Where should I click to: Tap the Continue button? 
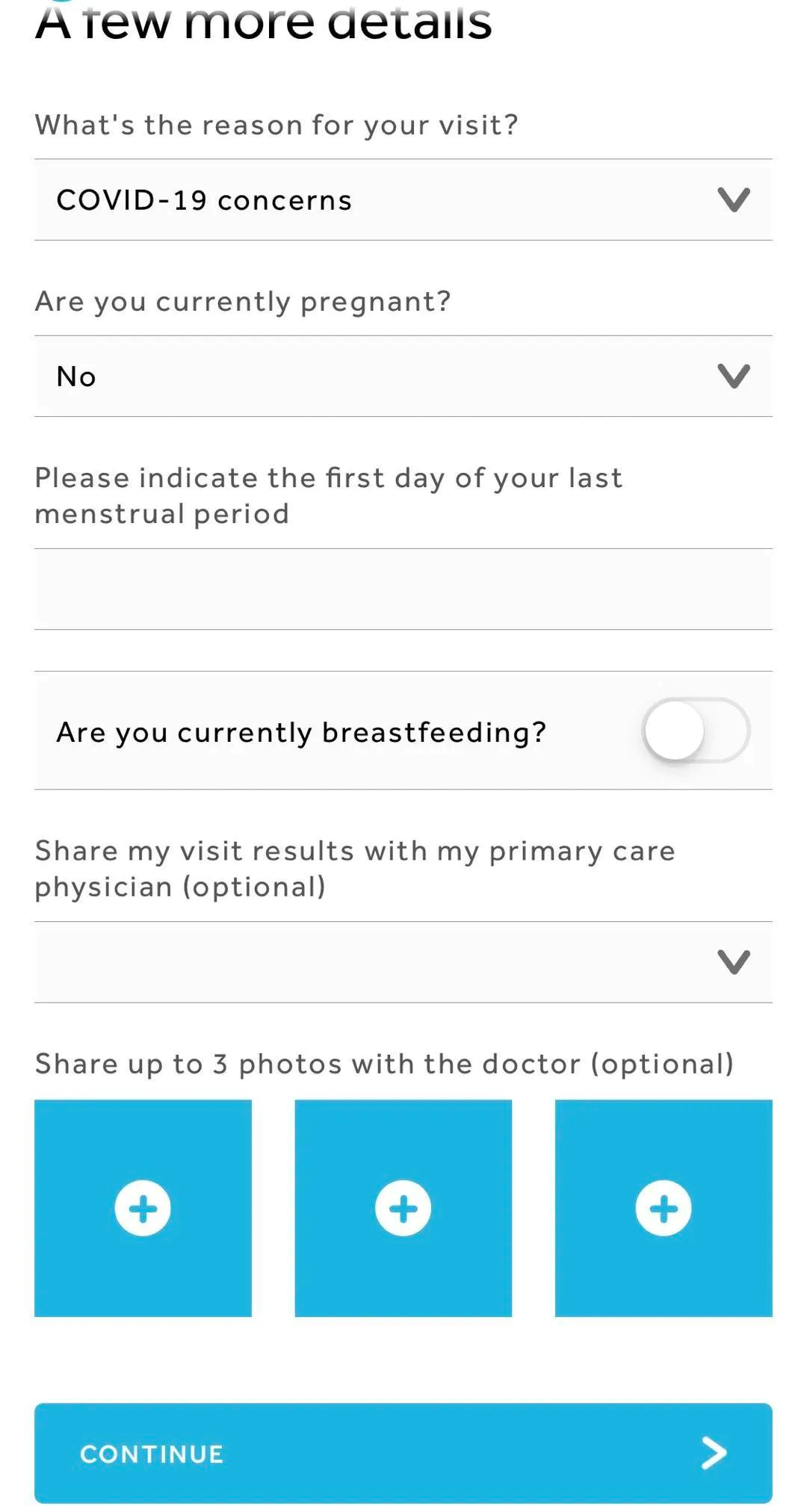(403, 1453)
